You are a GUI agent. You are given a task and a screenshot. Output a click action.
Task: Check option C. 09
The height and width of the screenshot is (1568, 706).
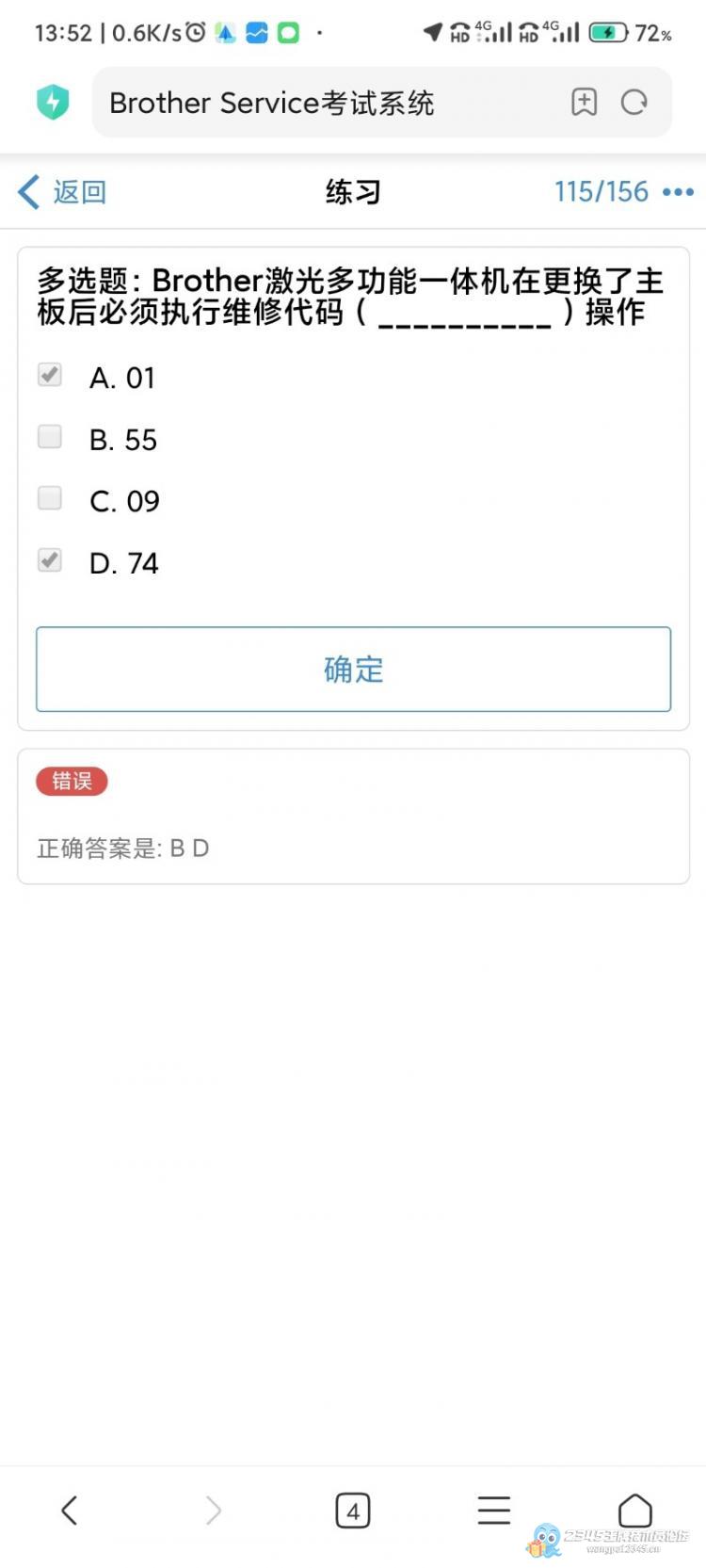pos(50,498)
